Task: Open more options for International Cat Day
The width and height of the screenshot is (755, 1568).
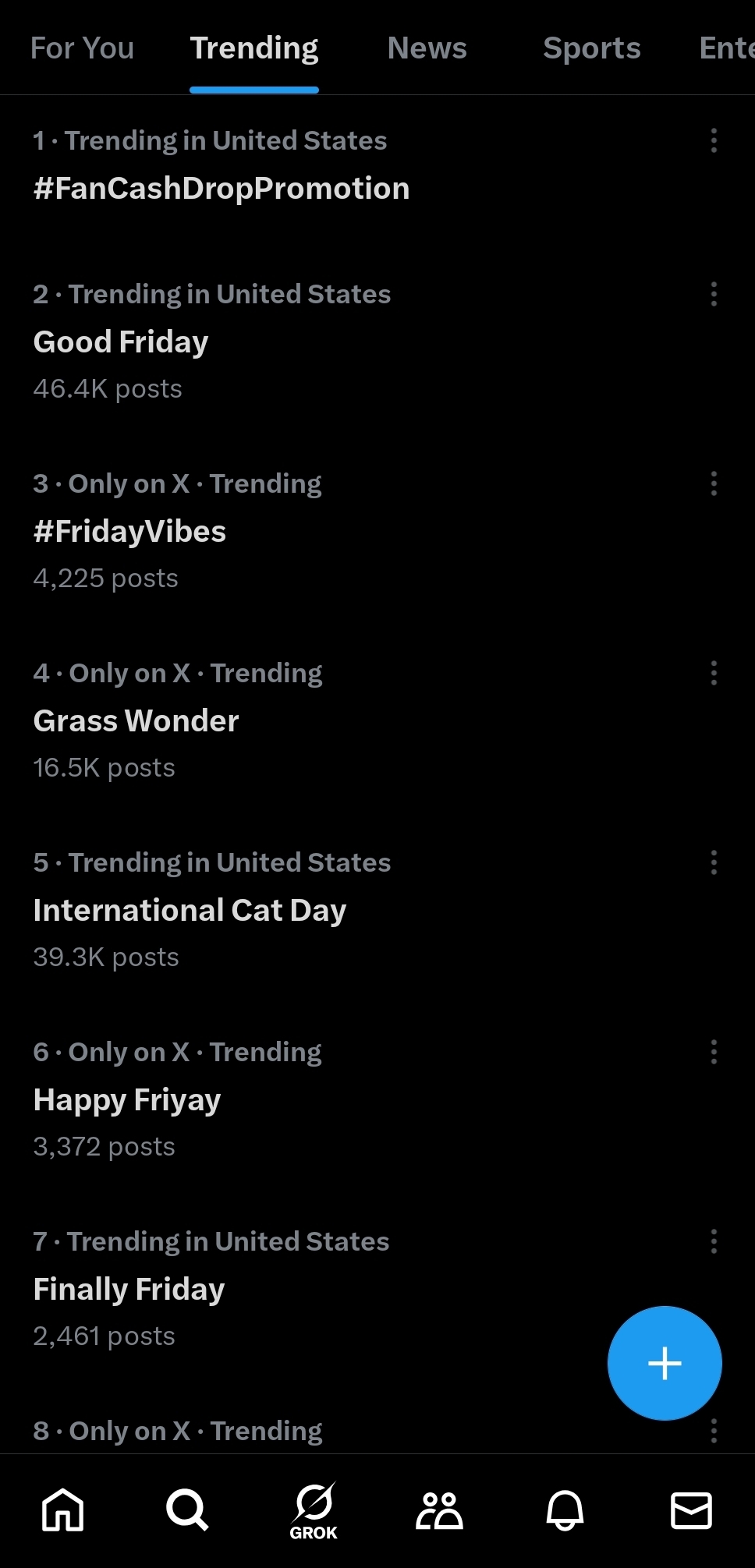Action: (714, 862)
